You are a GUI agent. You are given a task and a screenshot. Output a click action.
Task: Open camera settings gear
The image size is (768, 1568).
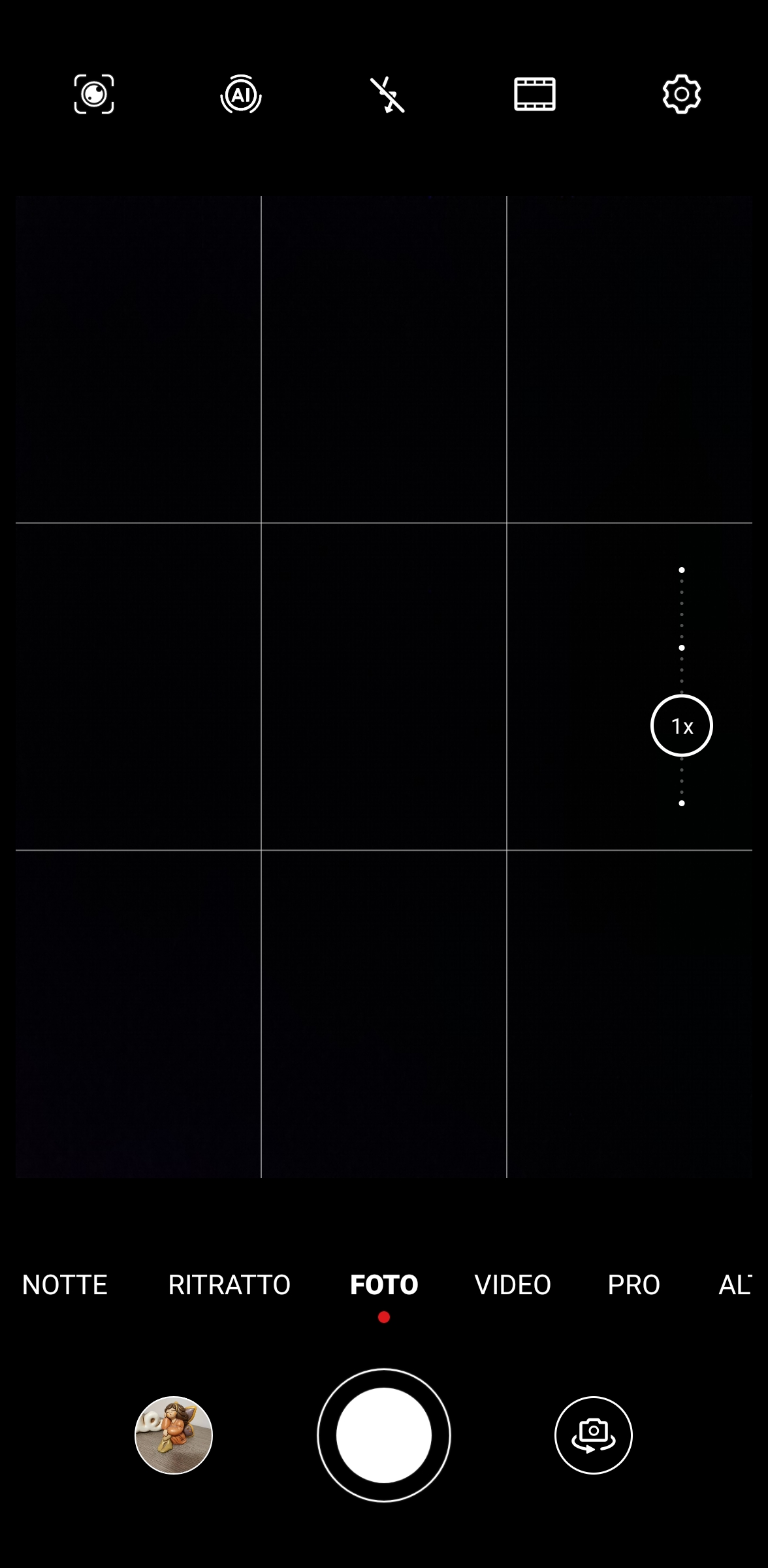[682, 94]
